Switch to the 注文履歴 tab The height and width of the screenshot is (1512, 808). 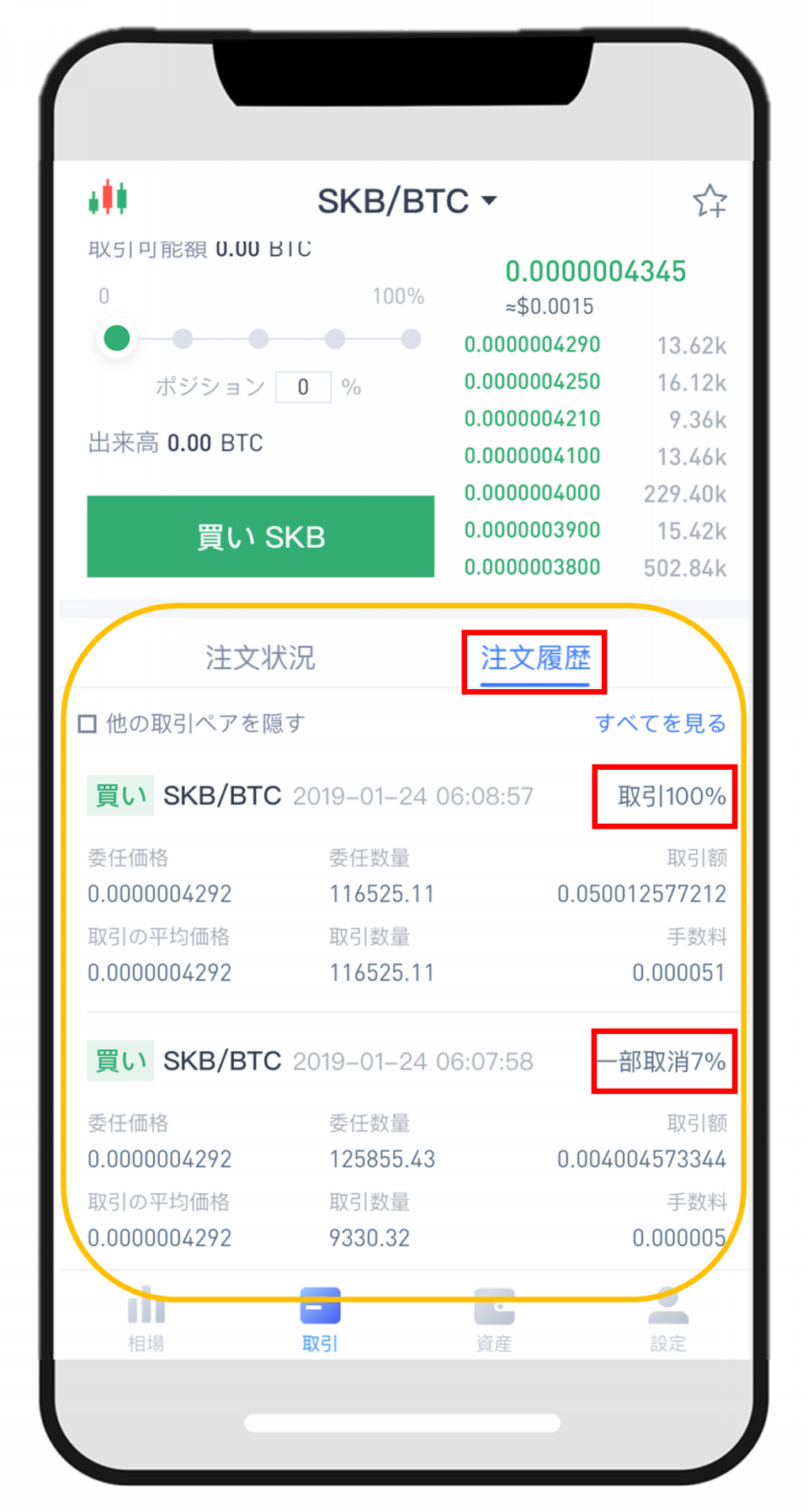point(535,659)
